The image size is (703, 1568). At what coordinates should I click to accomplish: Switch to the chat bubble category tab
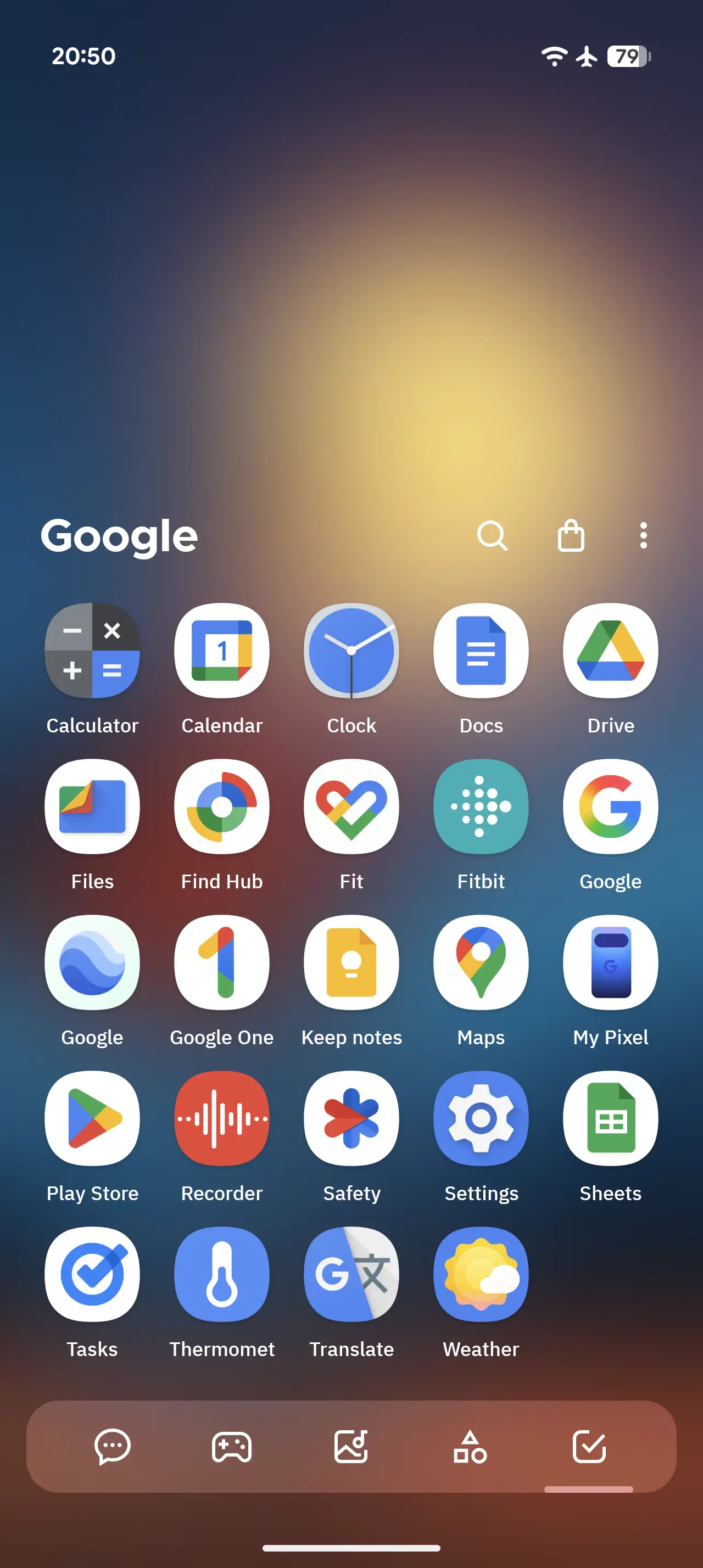113,1446
